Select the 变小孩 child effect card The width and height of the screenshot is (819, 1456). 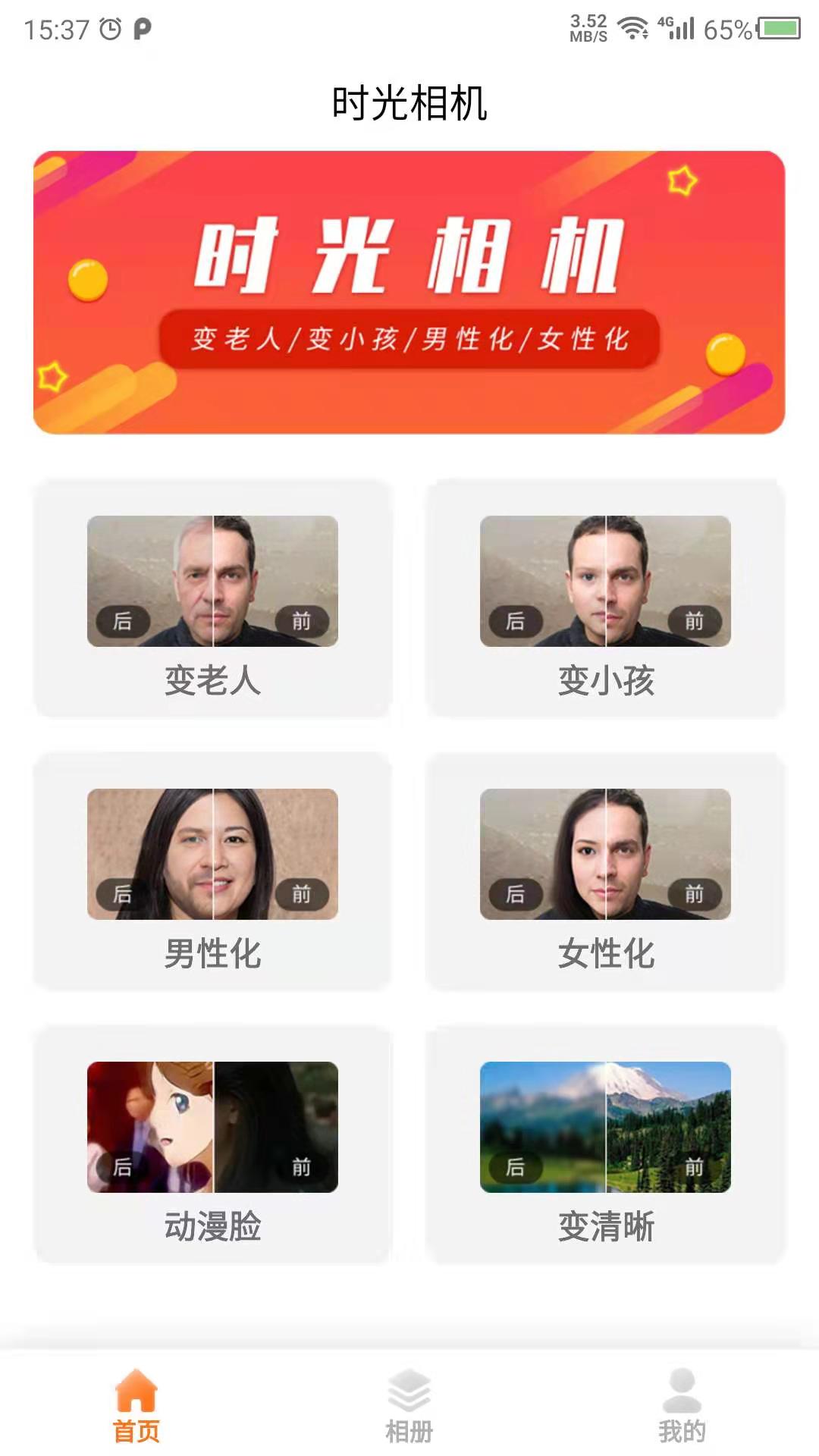[x=605, y=595]
